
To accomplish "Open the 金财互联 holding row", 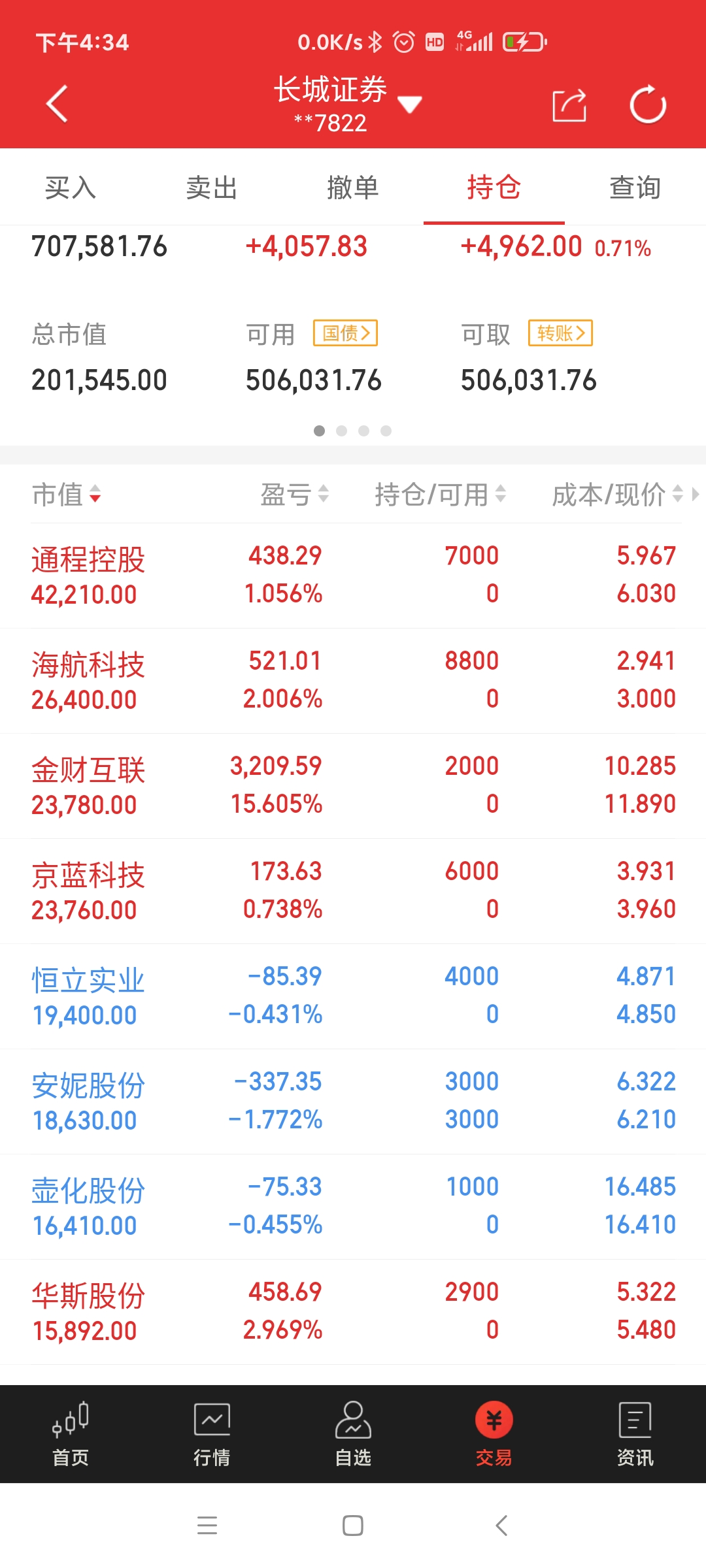I will click(353, 785).
